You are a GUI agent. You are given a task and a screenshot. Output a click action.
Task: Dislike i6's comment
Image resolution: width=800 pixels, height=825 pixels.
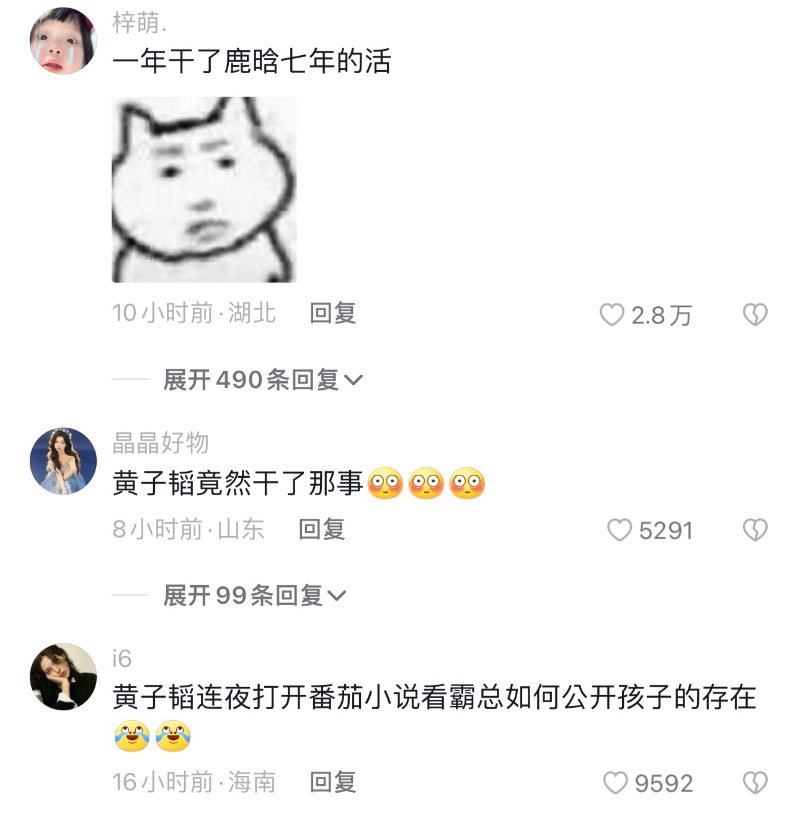point(755,783)
